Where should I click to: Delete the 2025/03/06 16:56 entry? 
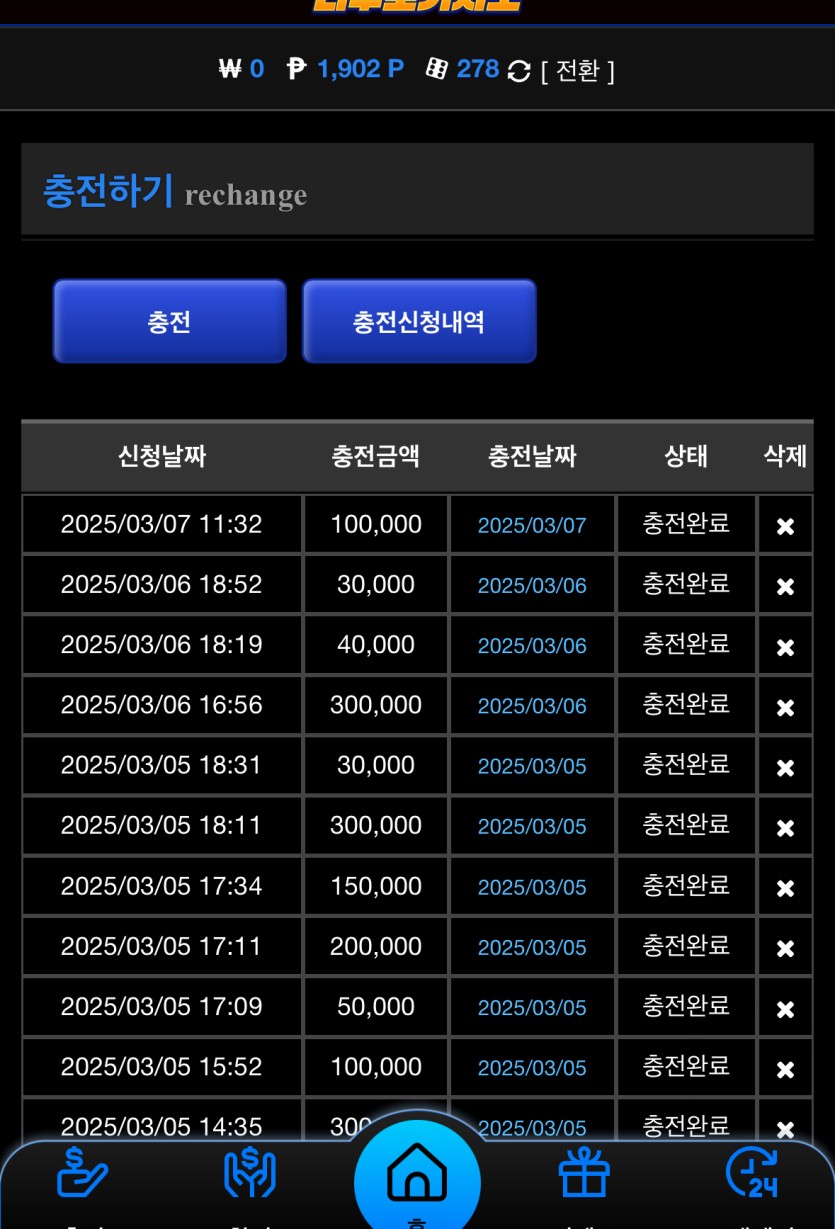(x=785, y=706)
